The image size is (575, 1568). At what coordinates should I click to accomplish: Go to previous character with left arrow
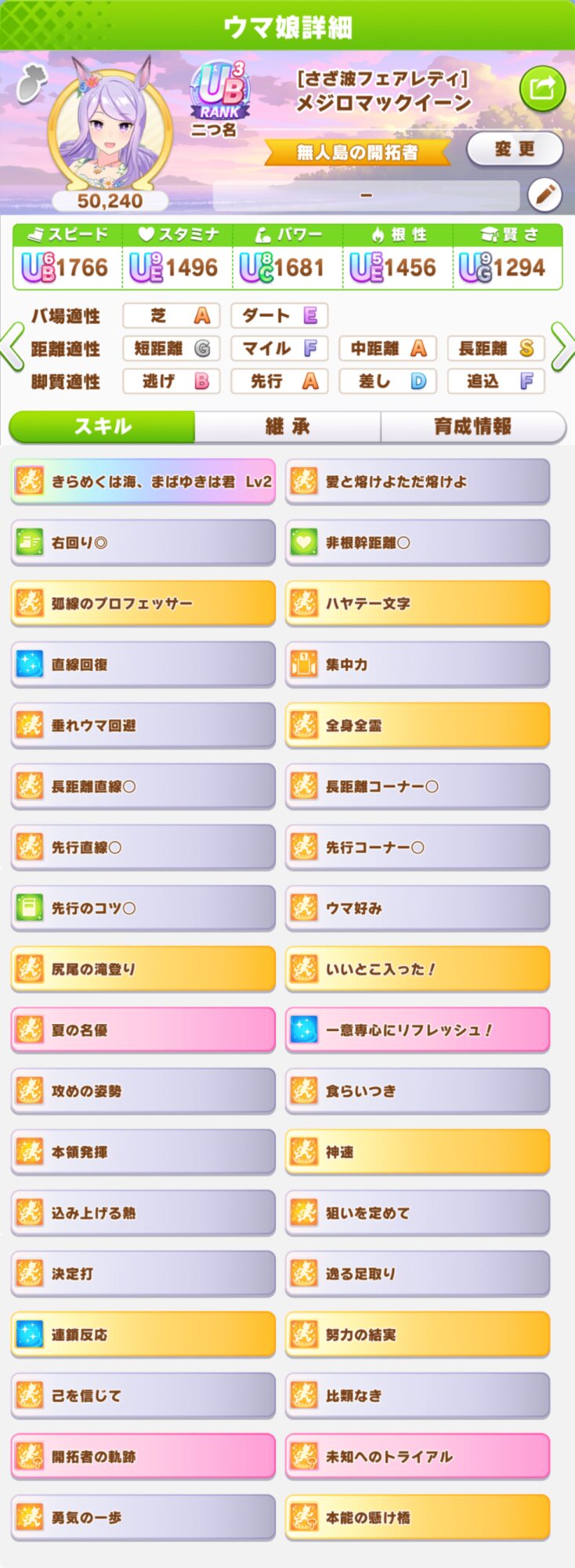[x=12, y=347]
